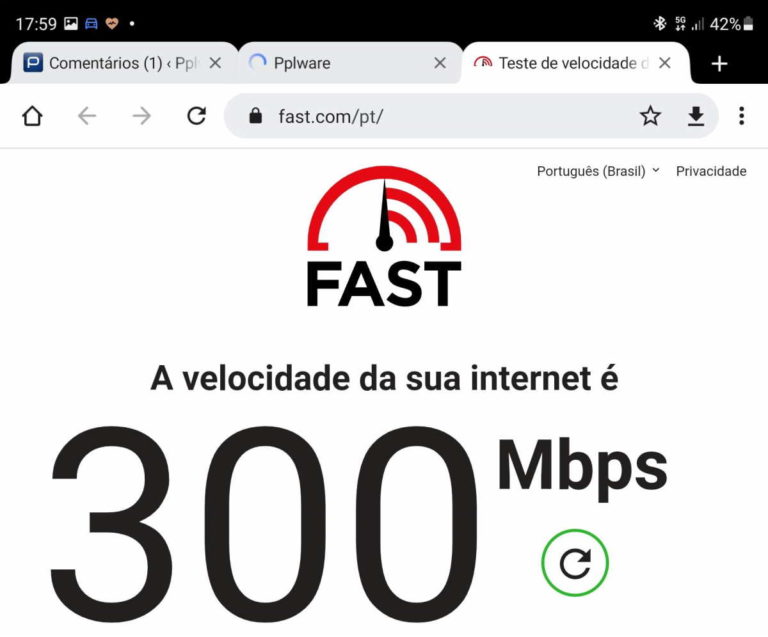Close the Pplware tab

point(440,63)
